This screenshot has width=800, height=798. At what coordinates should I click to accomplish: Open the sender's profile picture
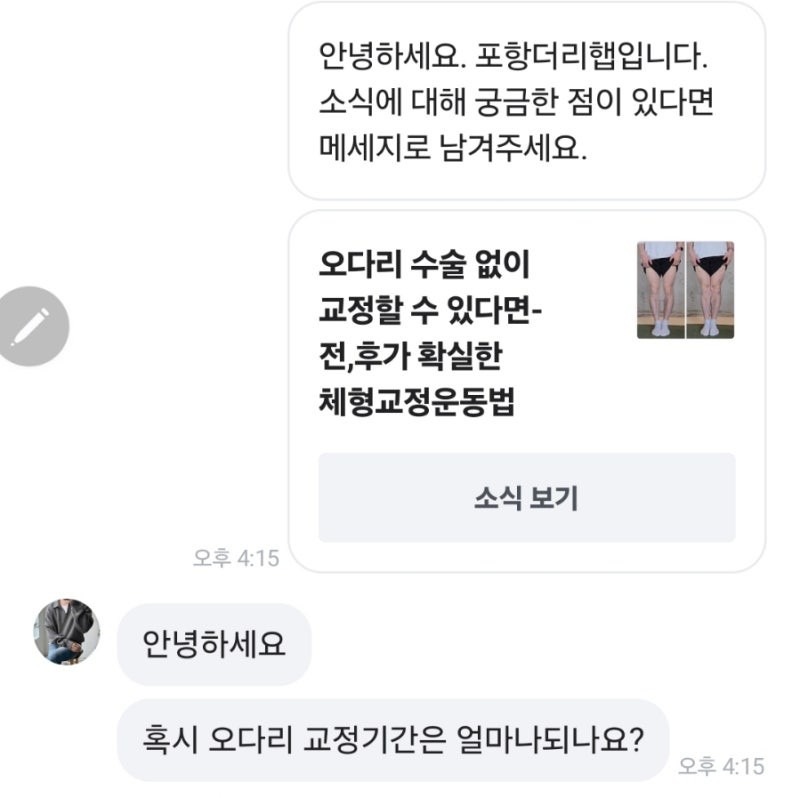coord(67,632)
